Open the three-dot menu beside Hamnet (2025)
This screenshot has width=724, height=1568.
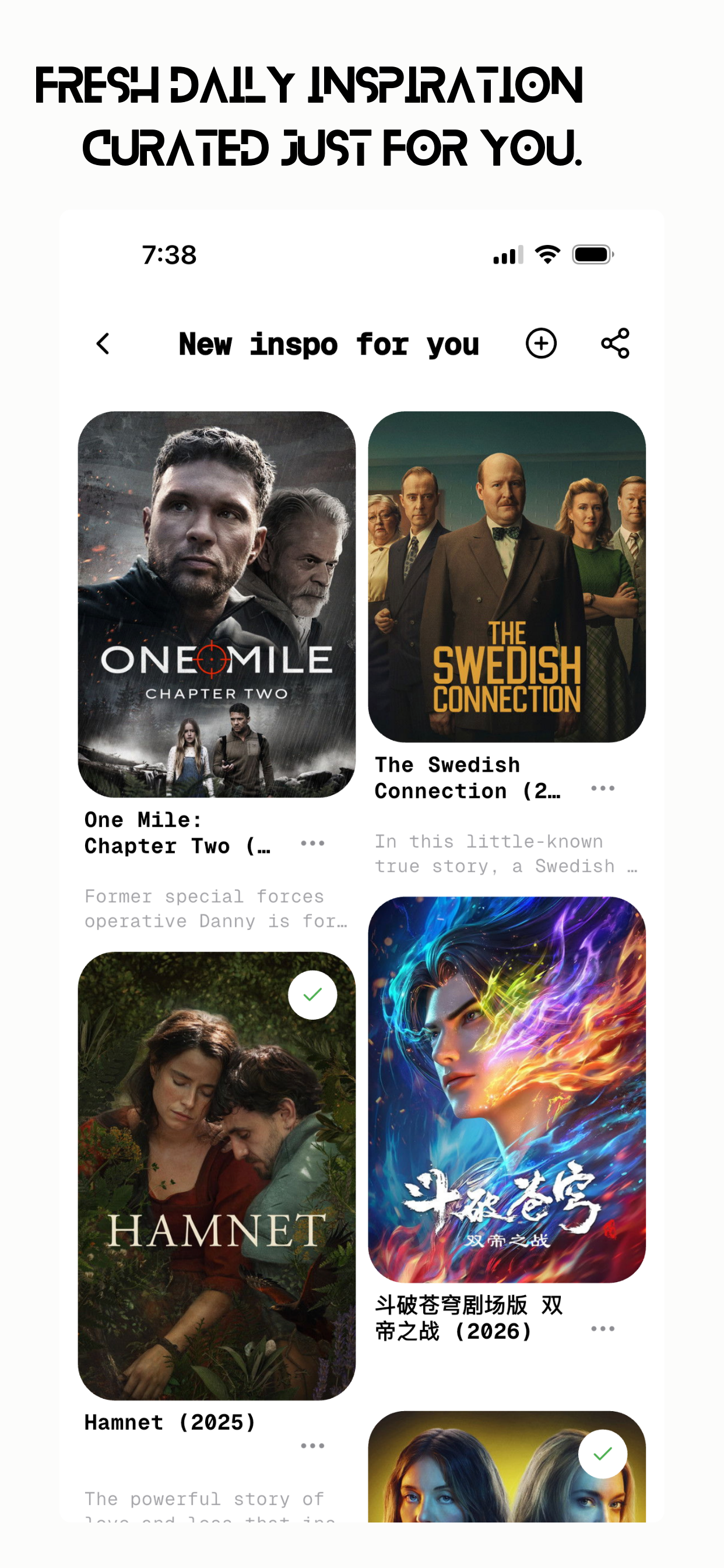(x=312, y=1445)
